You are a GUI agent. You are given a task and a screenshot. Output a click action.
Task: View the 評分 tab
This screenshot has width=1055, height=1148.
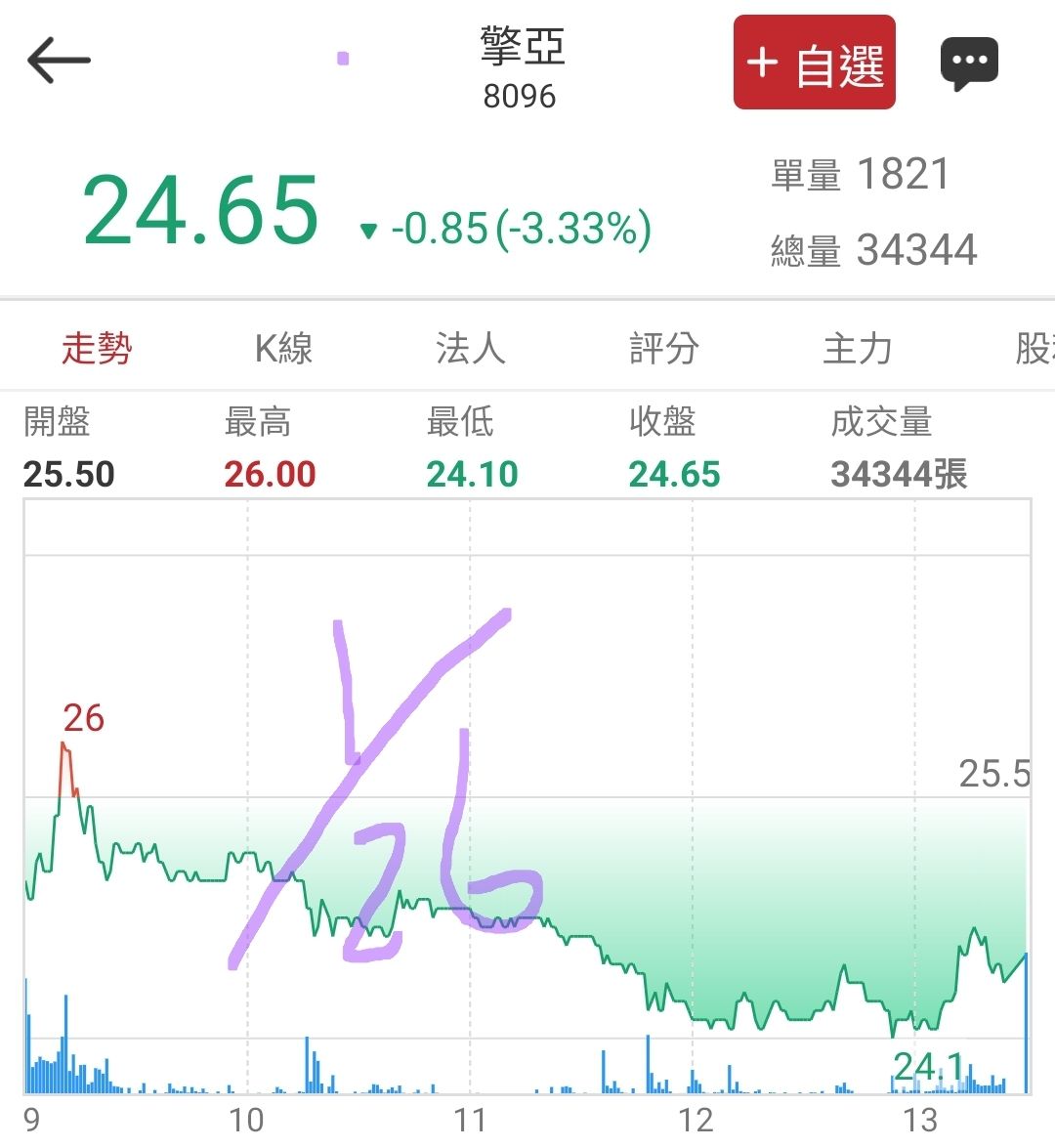(664, 348)
